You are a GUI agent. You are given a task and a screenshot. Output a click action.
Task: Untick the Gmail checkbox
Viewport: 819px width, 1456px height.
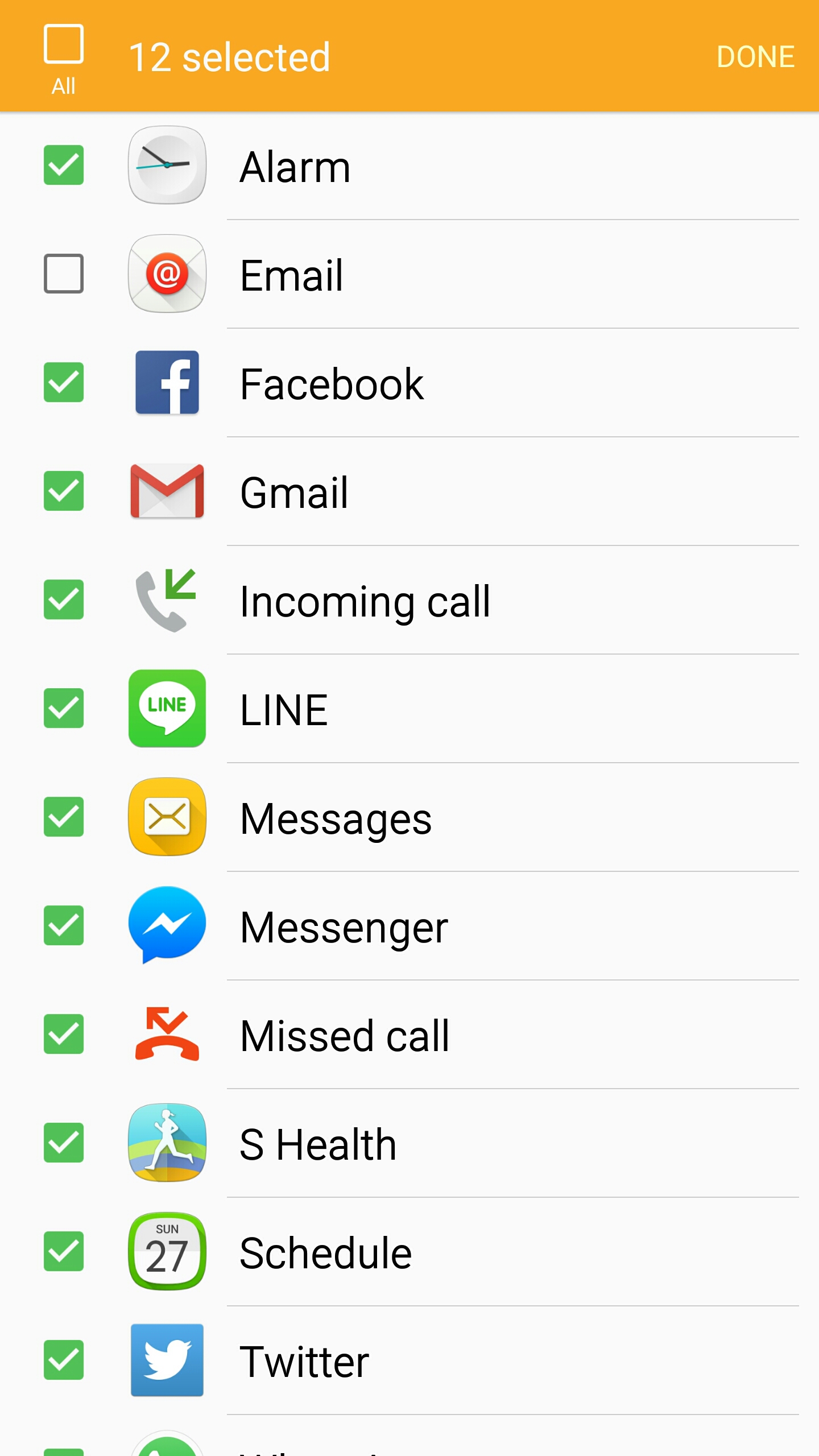64,491
